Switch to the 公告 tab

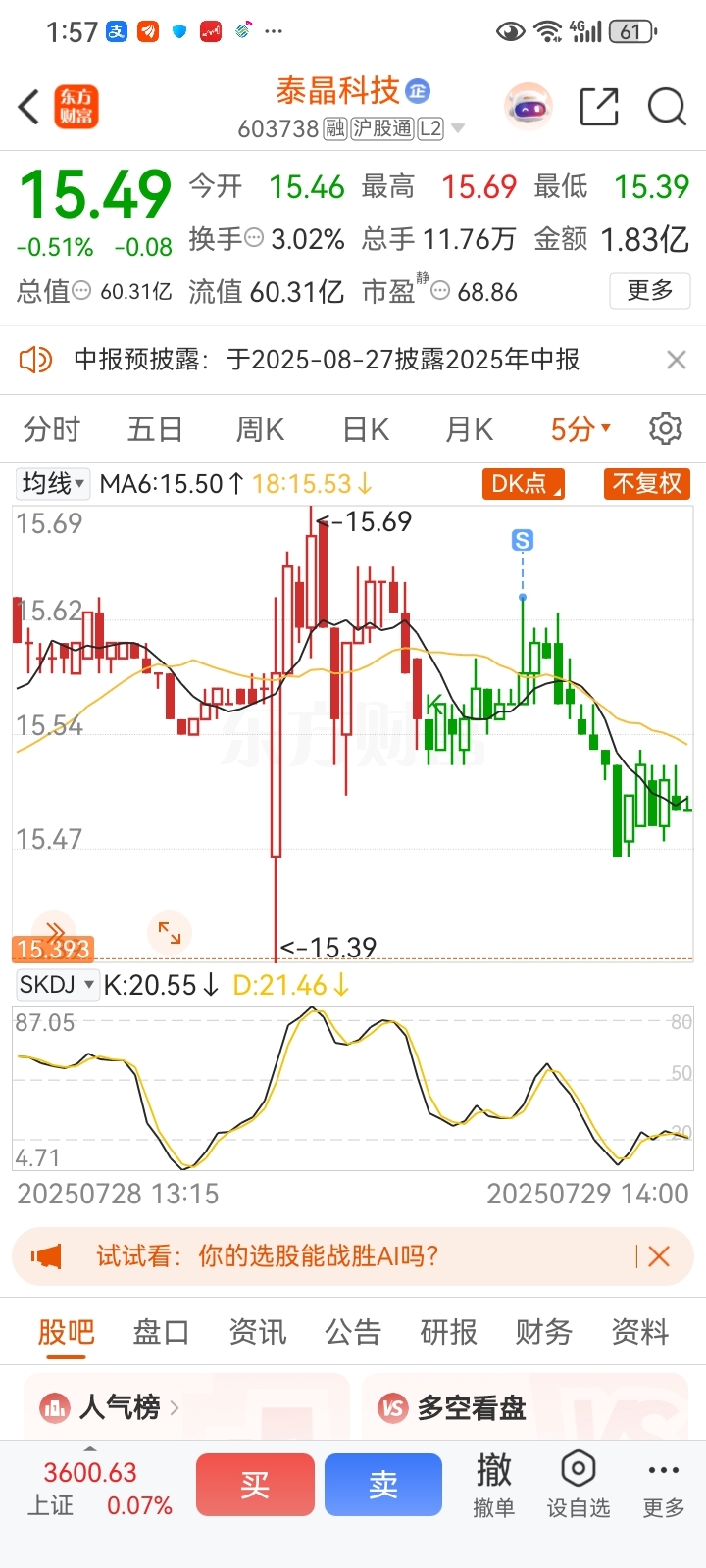pyautogui.click(x=353, y=1332)
